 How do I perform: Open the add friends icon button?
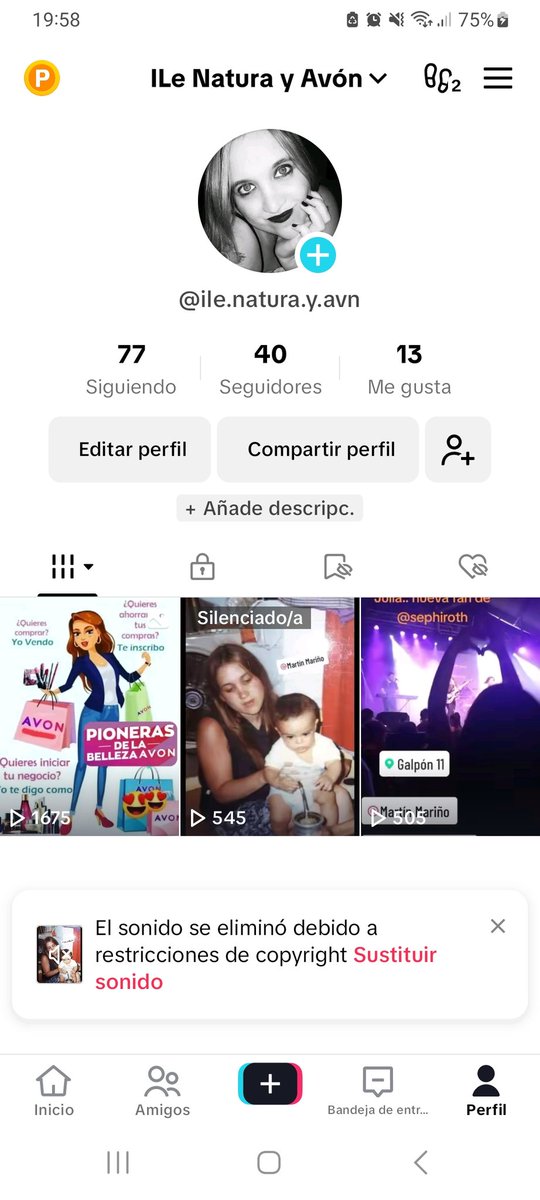458,450
